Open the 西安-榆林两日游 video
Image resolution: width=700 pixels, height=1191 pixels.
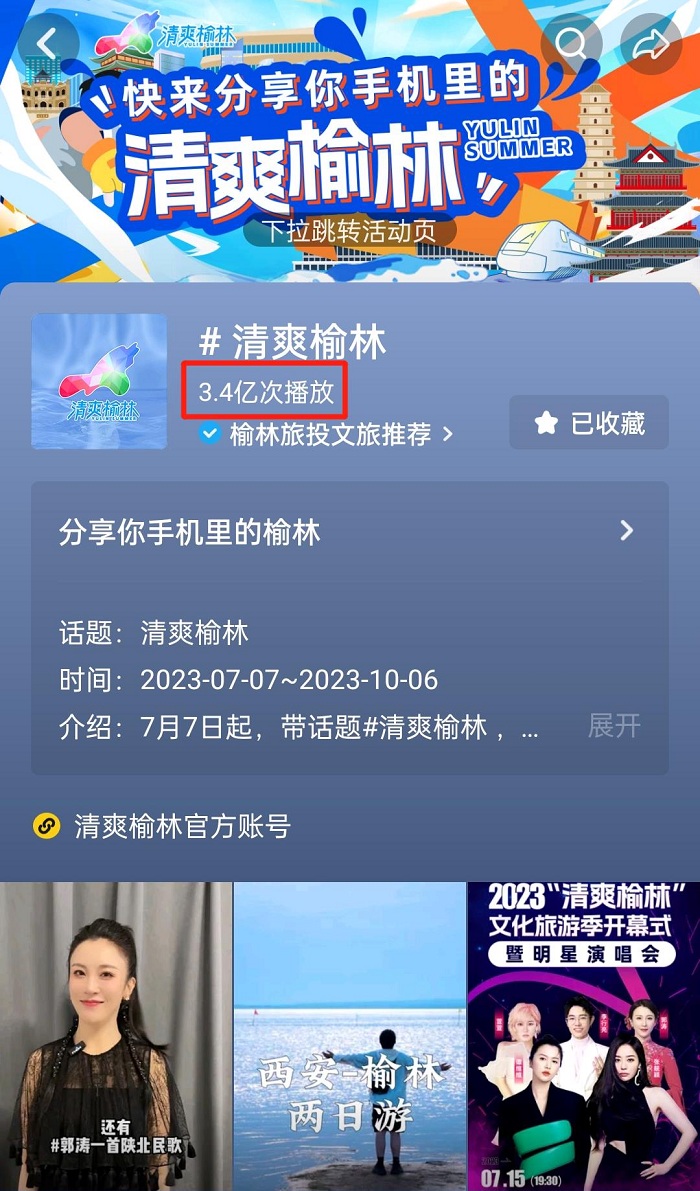click(x=349, y=1035)
